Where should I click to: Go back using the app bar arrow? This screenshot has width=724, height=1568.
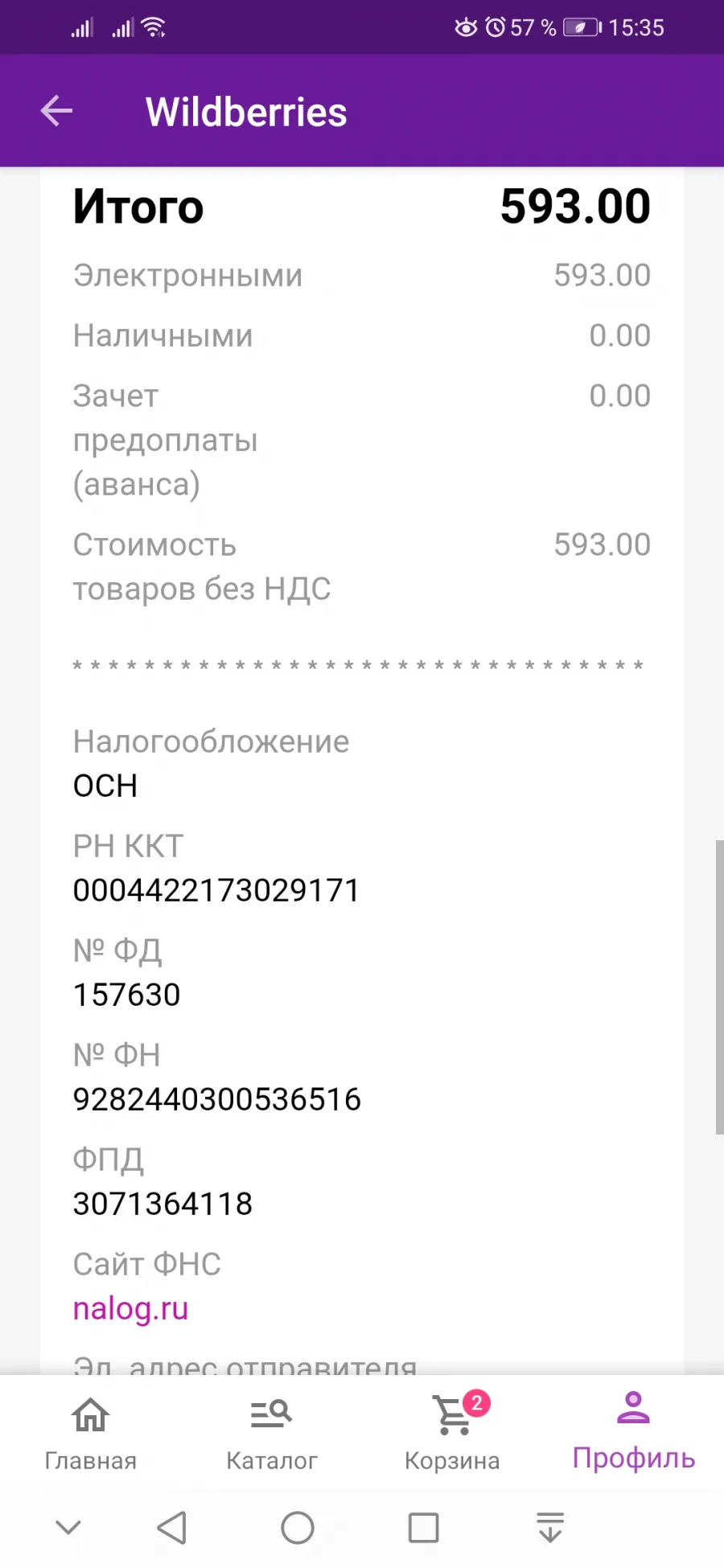pyautogui.click(x=57, y=111)
